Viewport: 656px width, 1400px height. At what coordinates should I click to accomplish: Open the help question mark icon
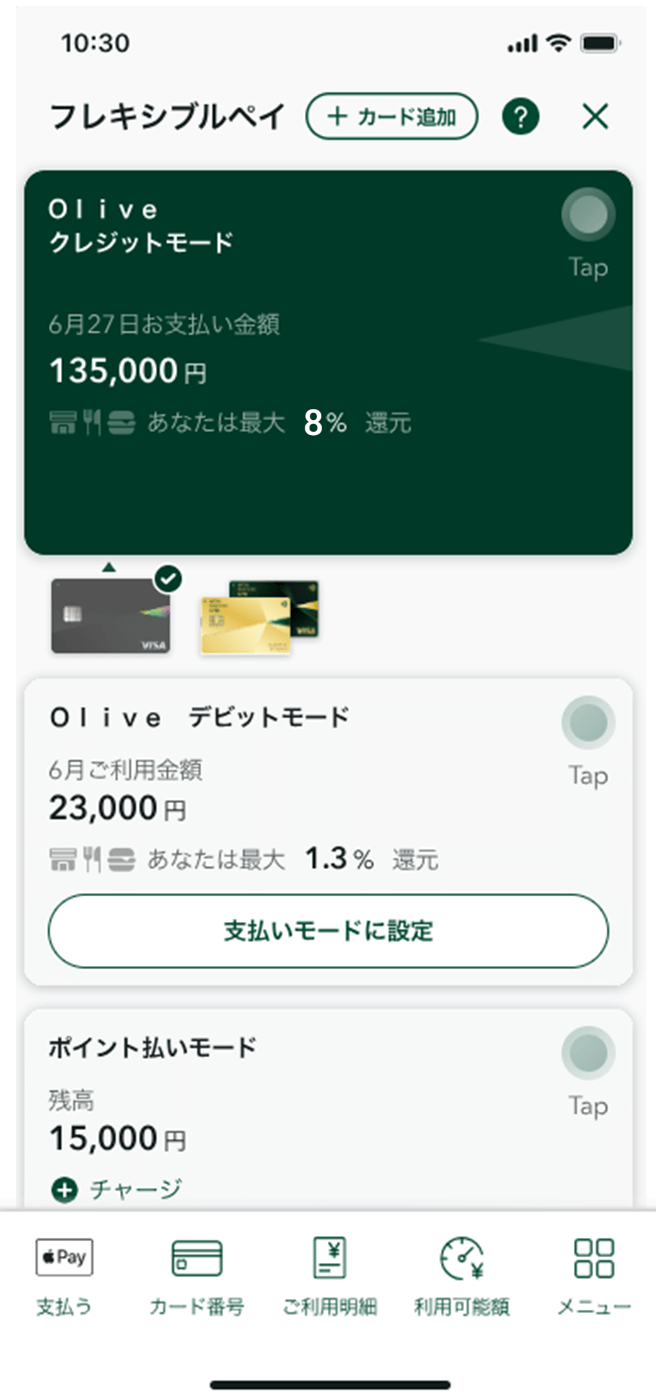click(x=520, y=117)
